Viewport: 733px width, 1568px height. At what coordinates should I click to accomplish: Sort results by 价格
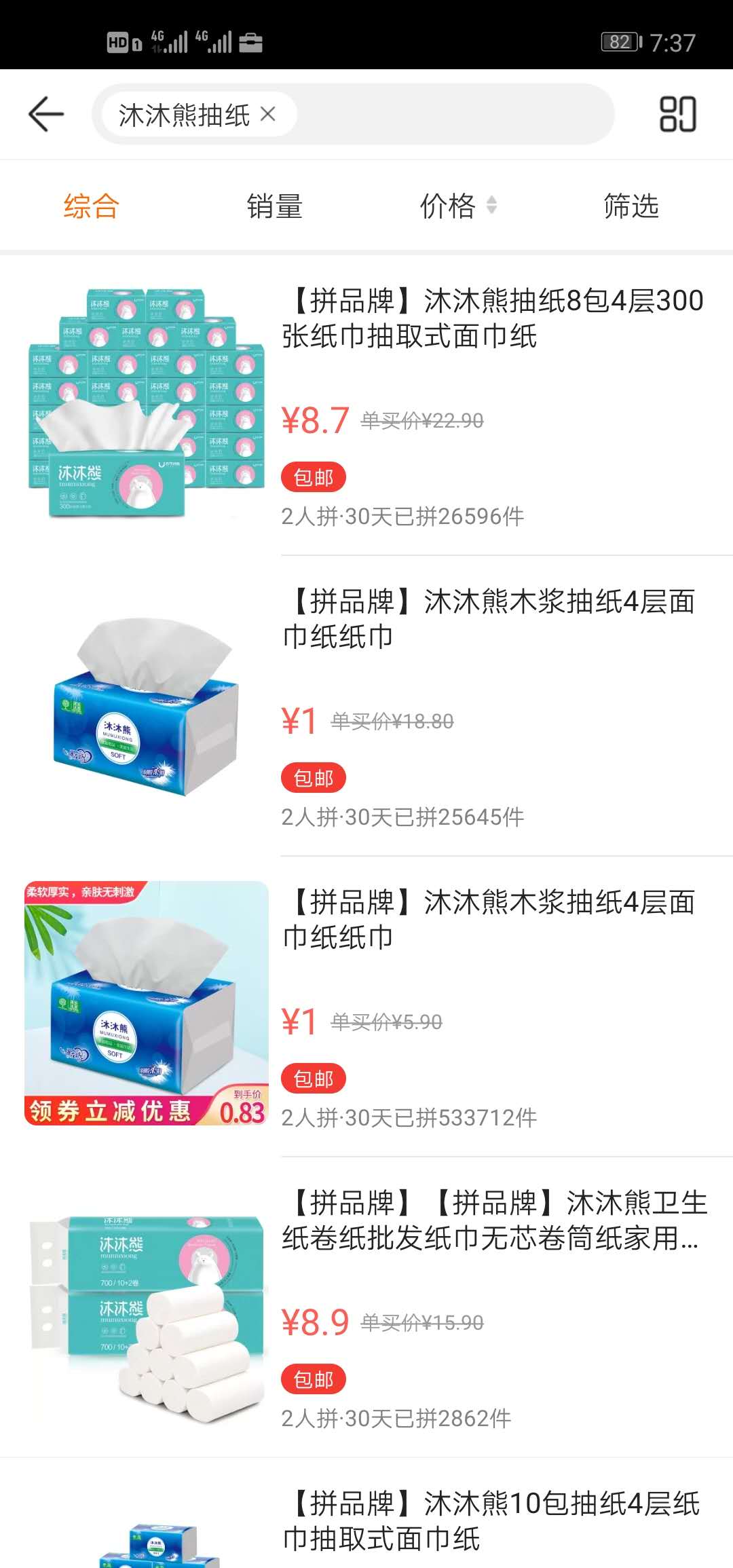coord(457,206)
